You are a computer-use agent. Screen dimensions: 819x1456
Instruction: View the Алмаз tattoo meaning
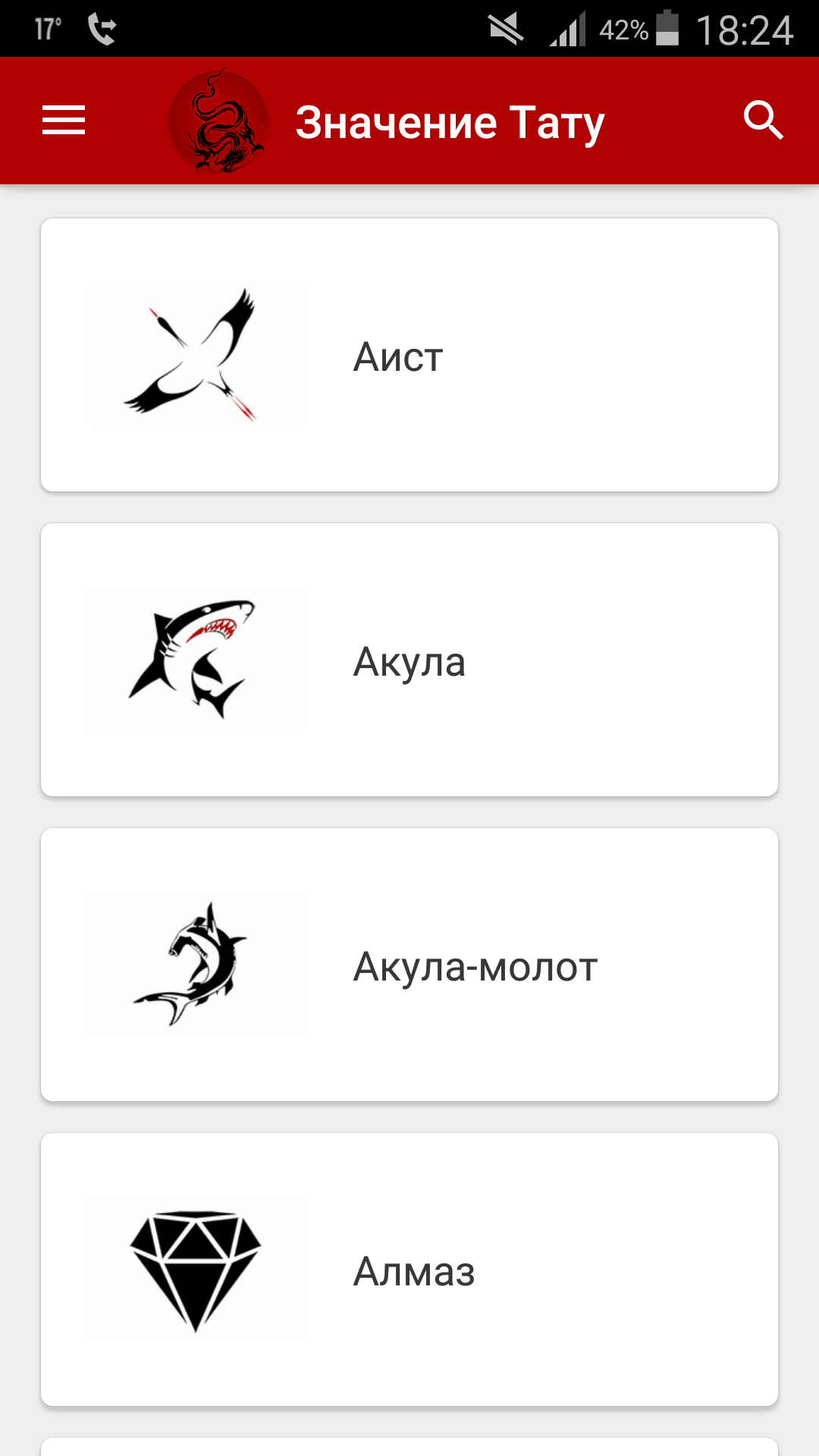[409, 1269]
